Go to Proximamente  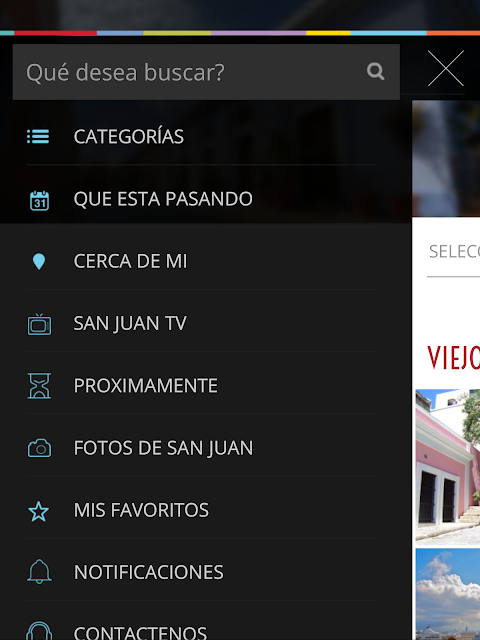200,386
